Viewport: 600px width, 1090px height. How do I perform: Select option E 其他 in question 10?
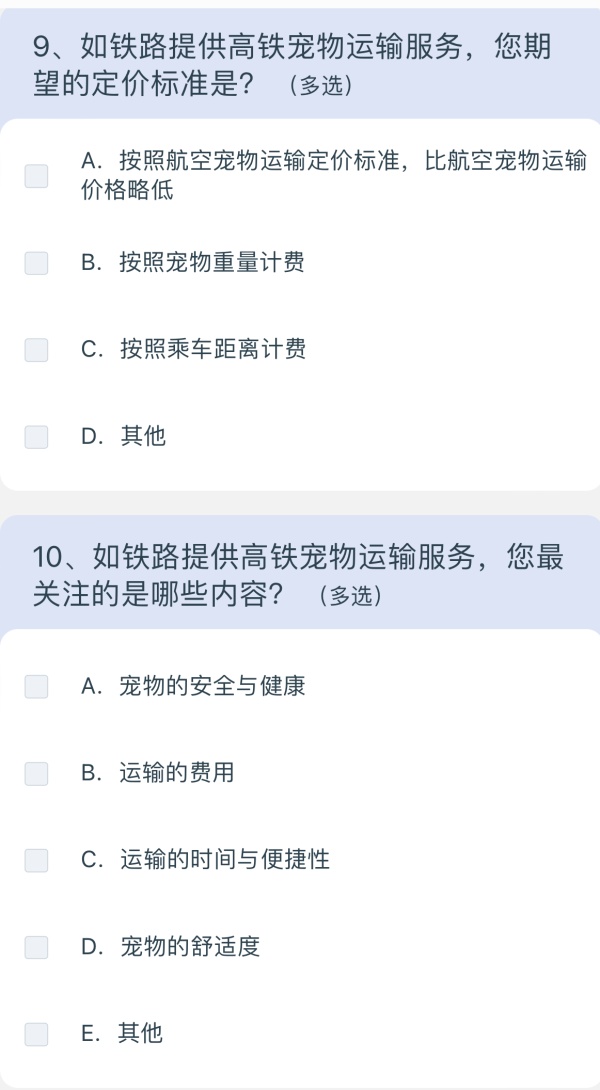(x=37, y=1034)
